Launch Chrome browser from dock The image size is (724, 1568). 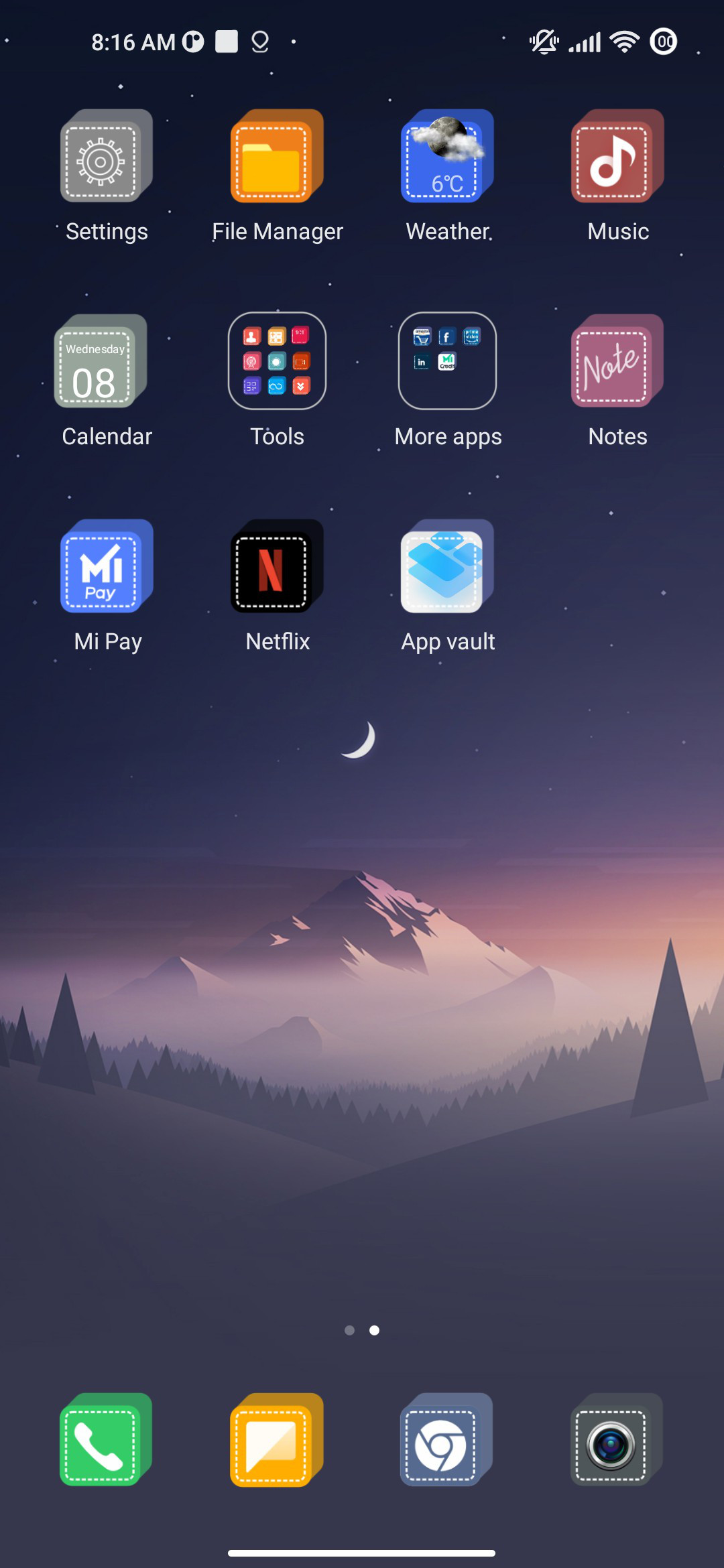pyautogui.click(x=446, y=1439)
